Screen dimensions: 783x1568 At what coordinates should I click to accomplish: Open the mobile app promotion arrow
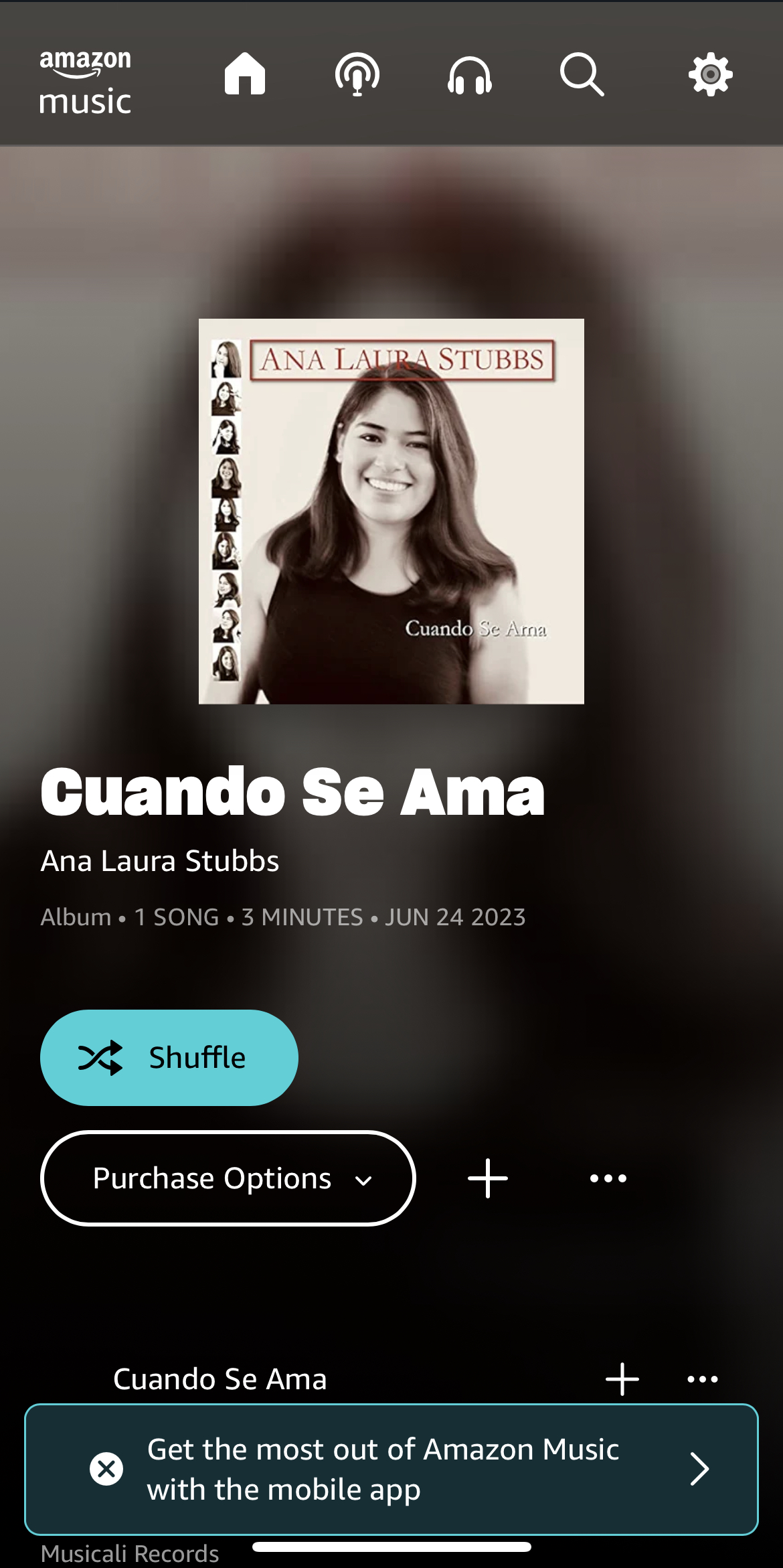pos(699,1469)
